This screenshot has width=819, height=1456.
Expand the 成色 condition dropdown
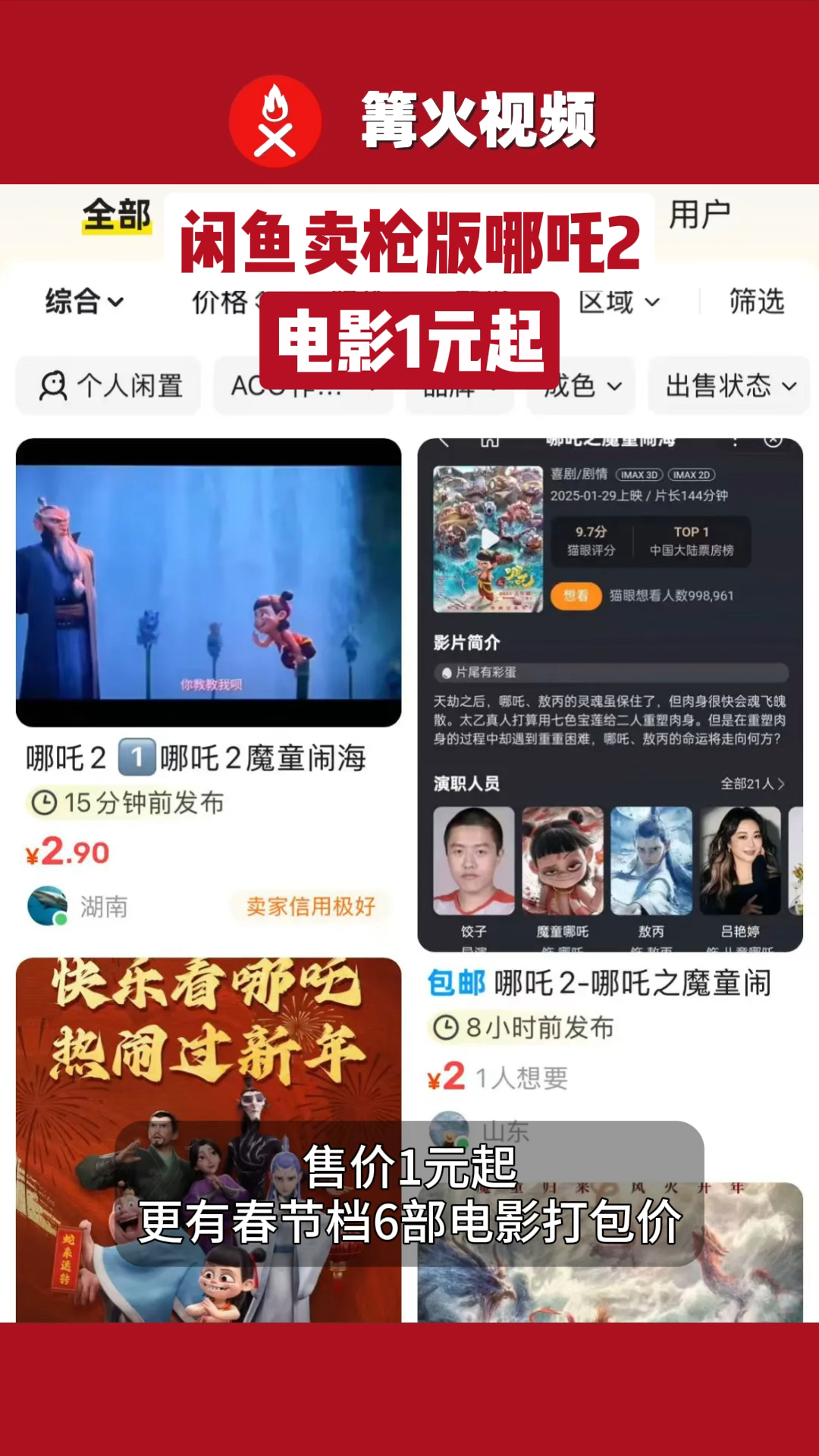click(x=580, y=385)
